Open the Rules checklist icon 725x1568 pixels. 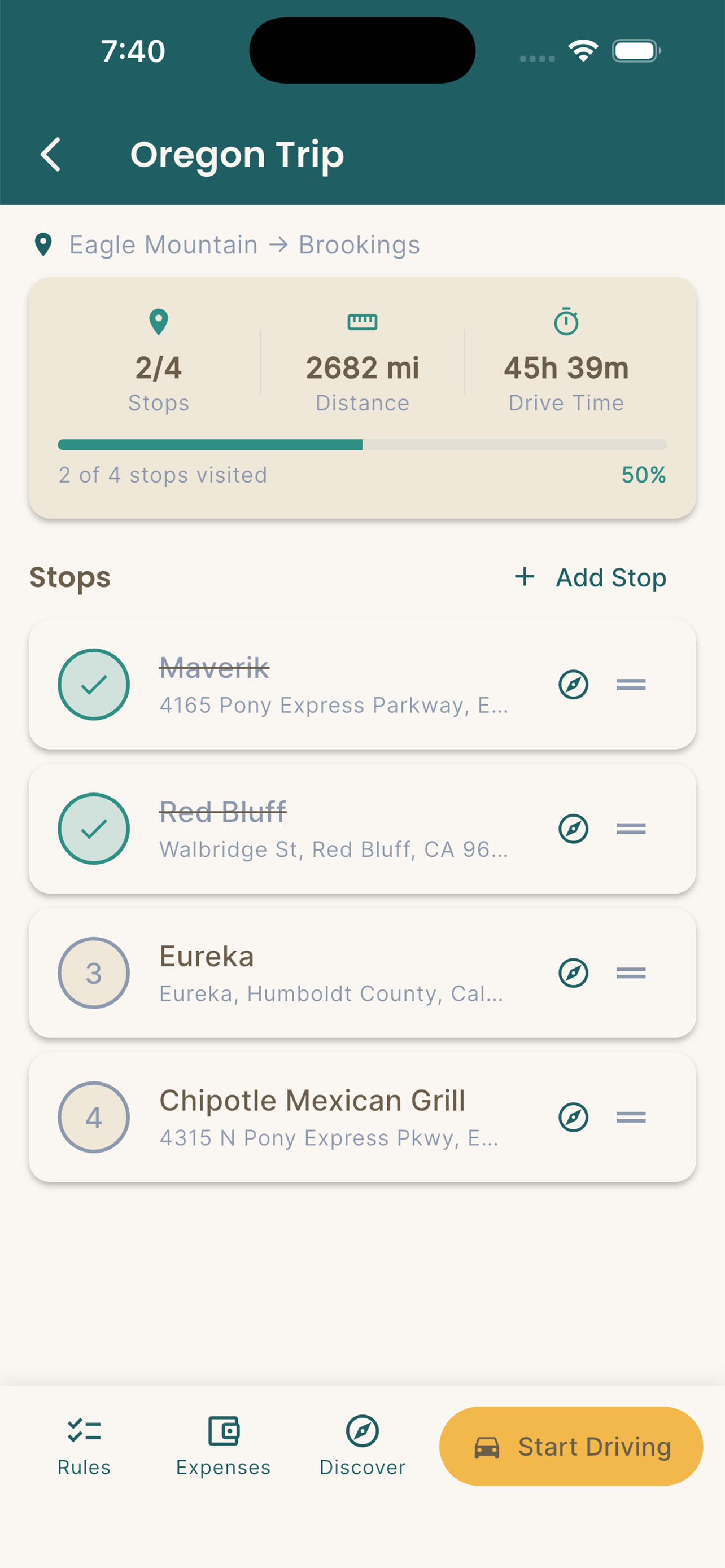(83, 1431)
